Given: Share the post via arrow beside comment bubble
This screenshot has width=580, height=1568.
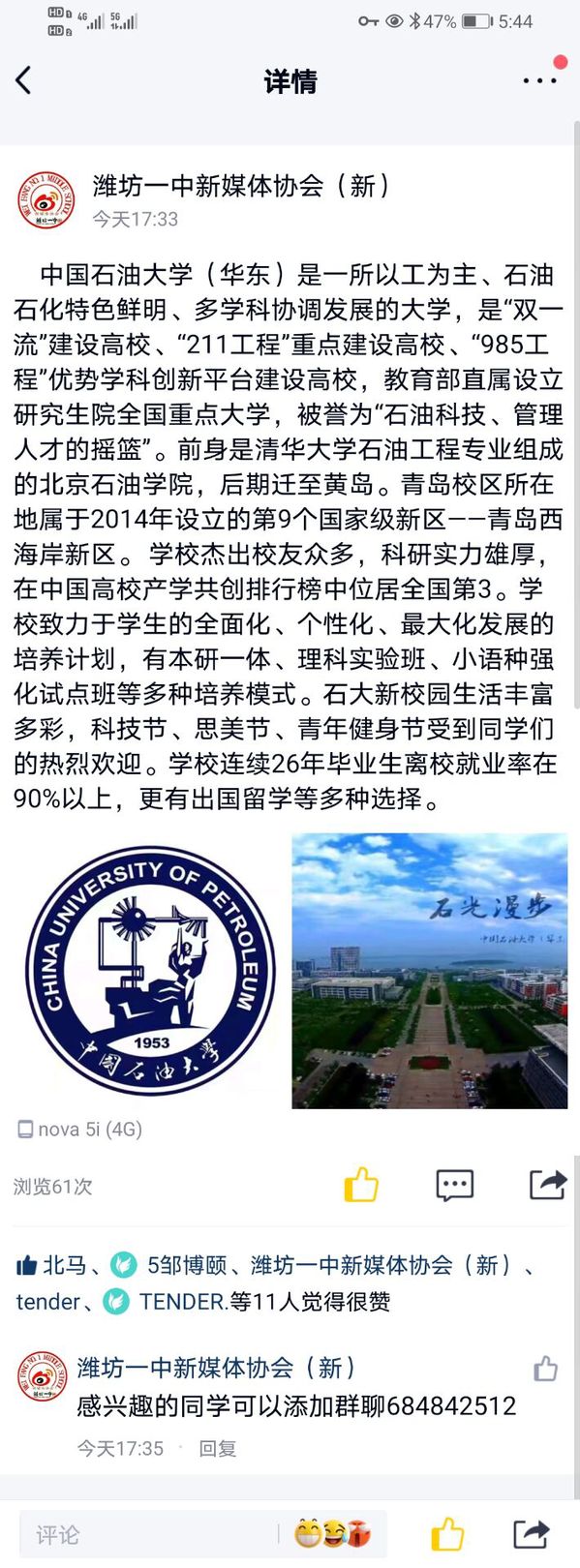Looking at the screenshot, I should pyautogui.click(x=547, y=1185).
